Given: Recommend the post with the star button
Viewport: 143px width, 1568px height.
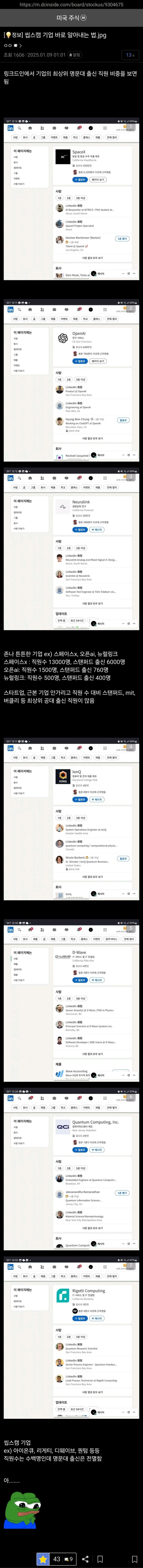Looking at the screenshot, I should (x=43, y=1554).
